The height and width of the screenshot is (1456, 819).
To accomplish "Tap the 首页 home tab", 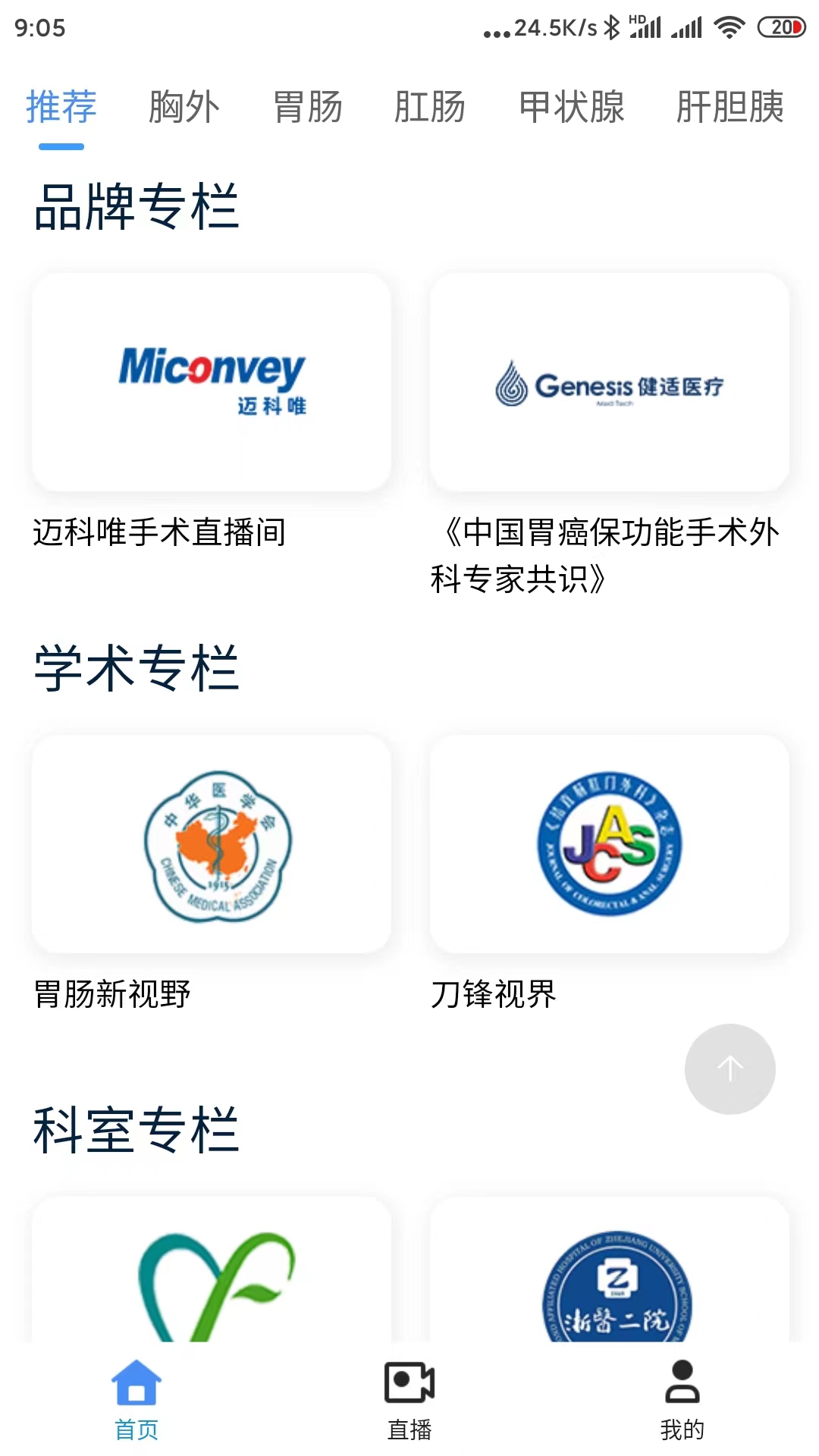I will 136,1399.
